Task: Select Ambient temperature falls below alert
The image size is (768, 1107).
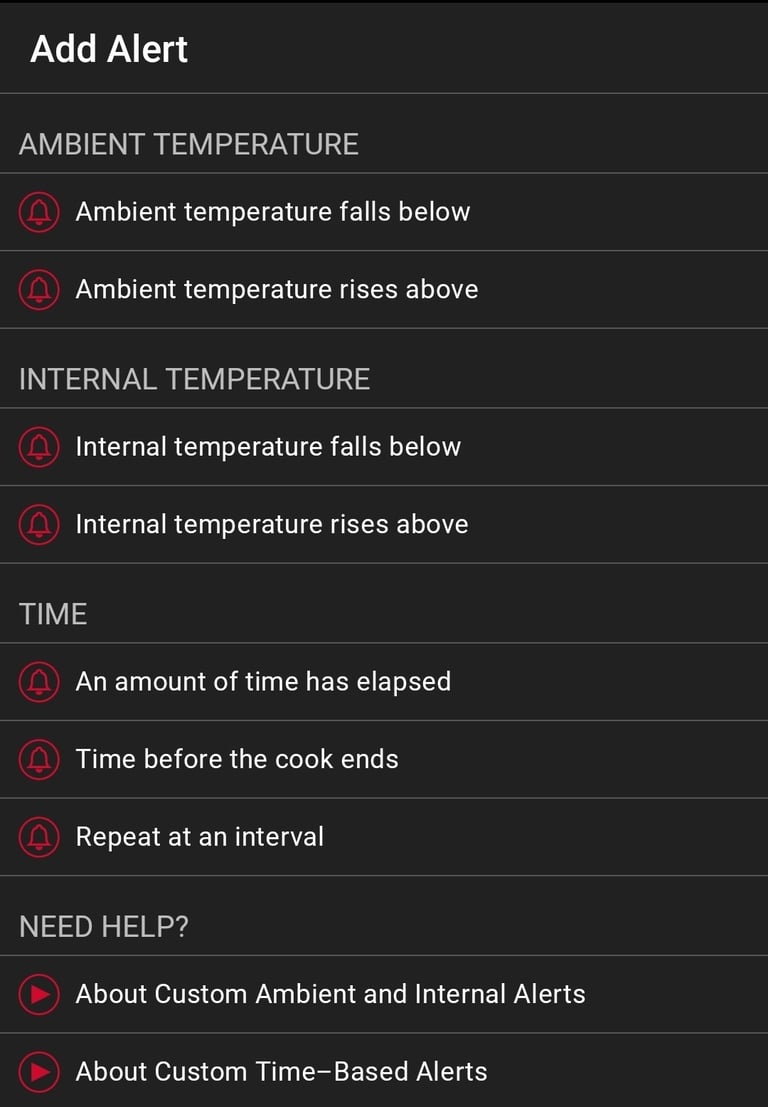Action: pos(384,212)
